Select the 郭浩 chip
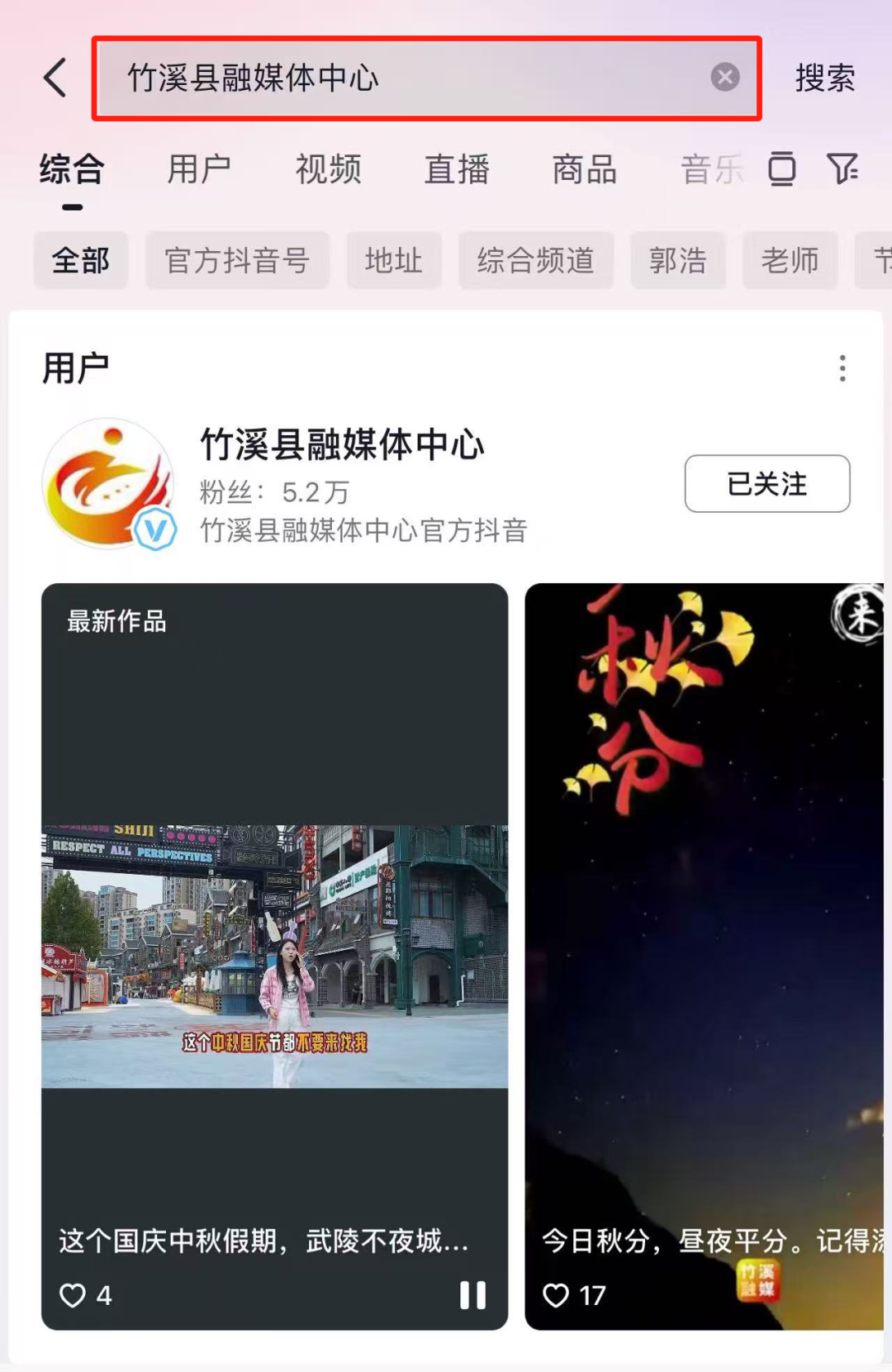This screenshot has width=892, height=1372. [x=677, y=261]
